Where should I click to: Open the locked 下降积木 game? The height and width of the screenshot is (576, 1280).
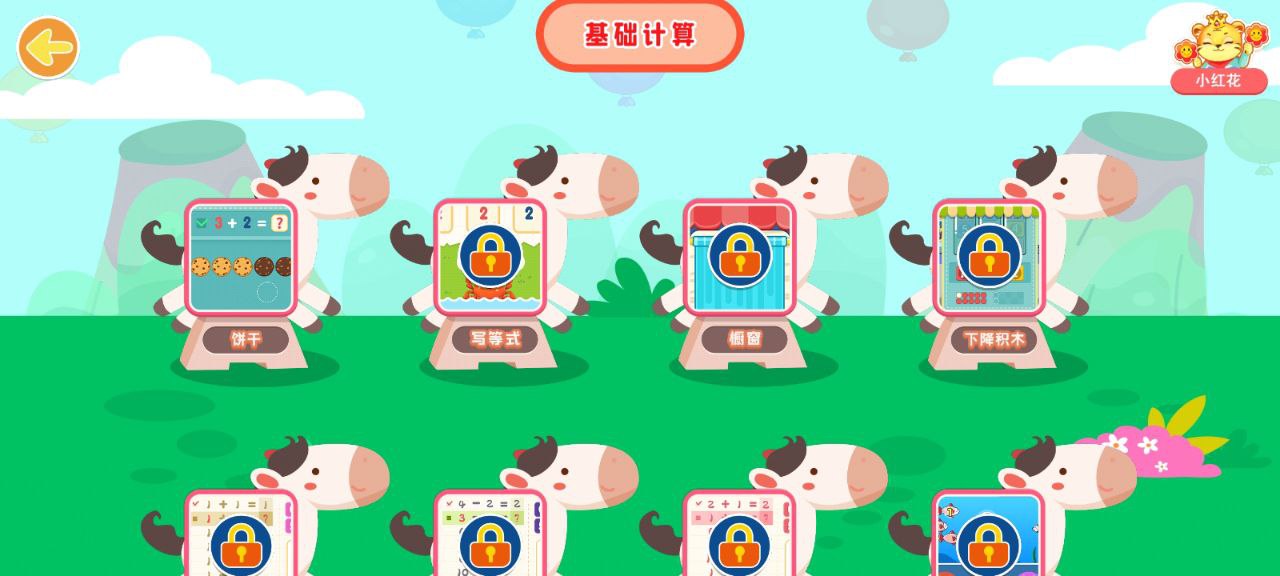pyautogui.click(x=988, y=257)
